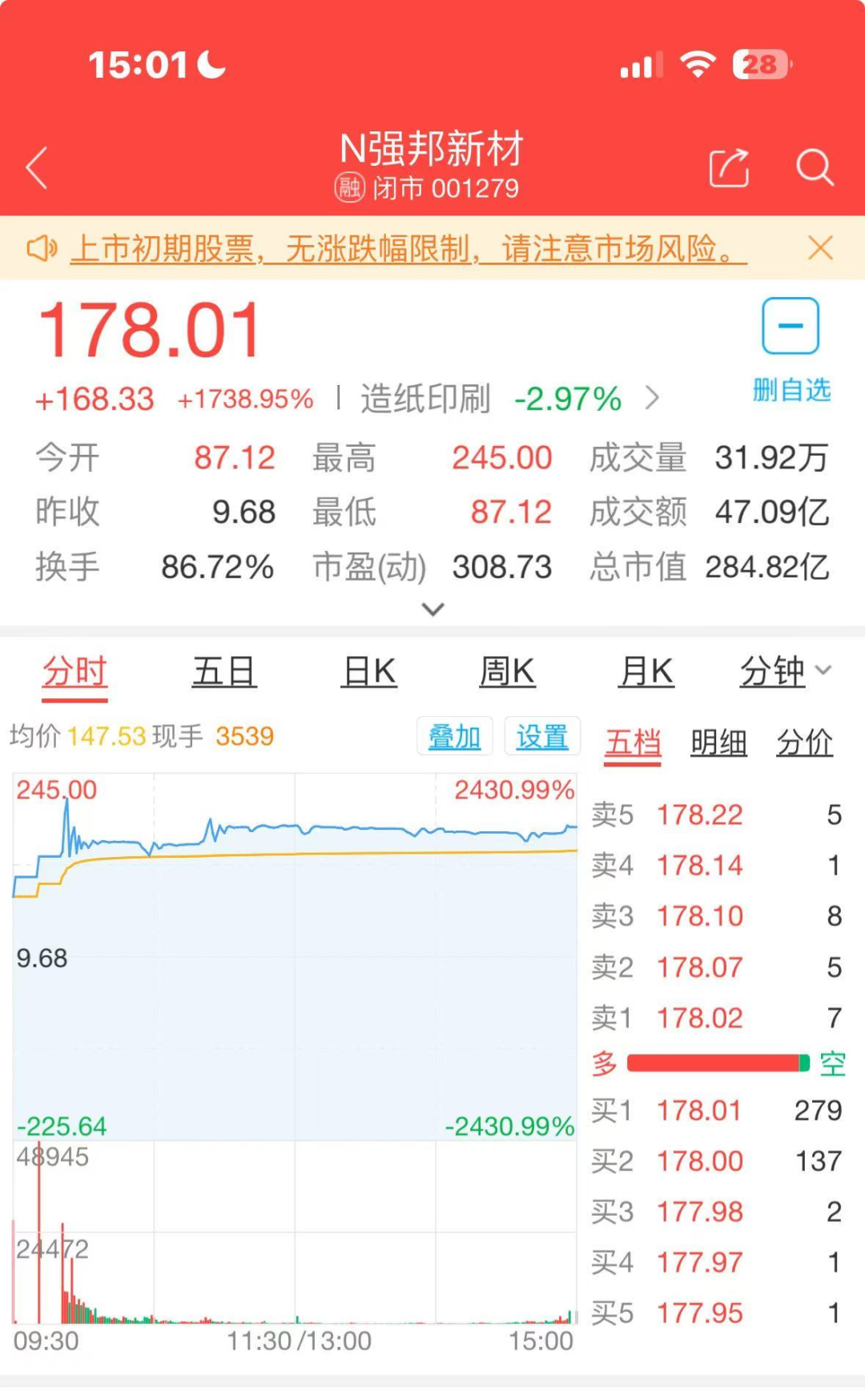Image resolution: width=865 pixels, height=1400 pixels.
Task: Switch to the 周K chart
Action: click(x=507, y=672)
